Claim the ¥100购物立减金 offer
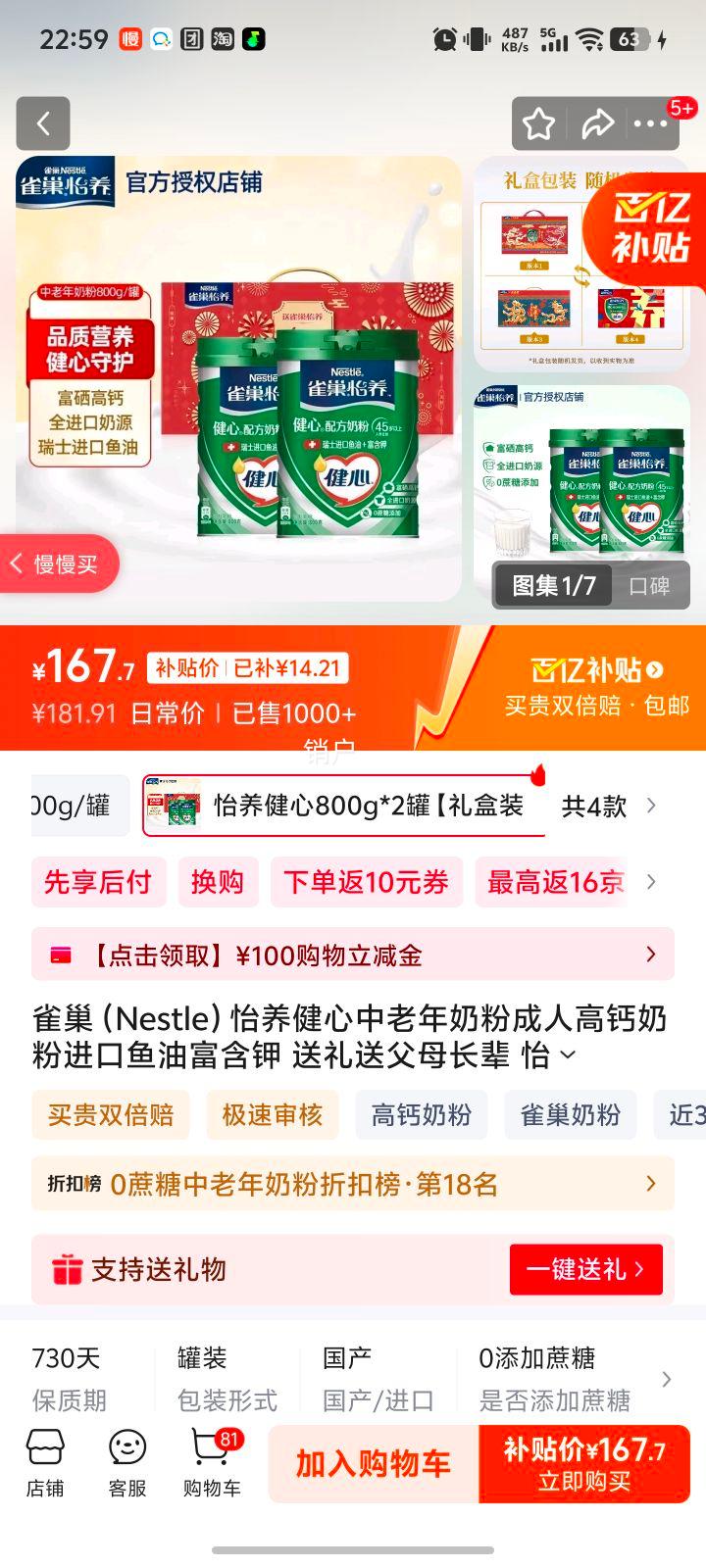Screen dimensions: 706x1568 pyautogui.click(x=353, y=955)
